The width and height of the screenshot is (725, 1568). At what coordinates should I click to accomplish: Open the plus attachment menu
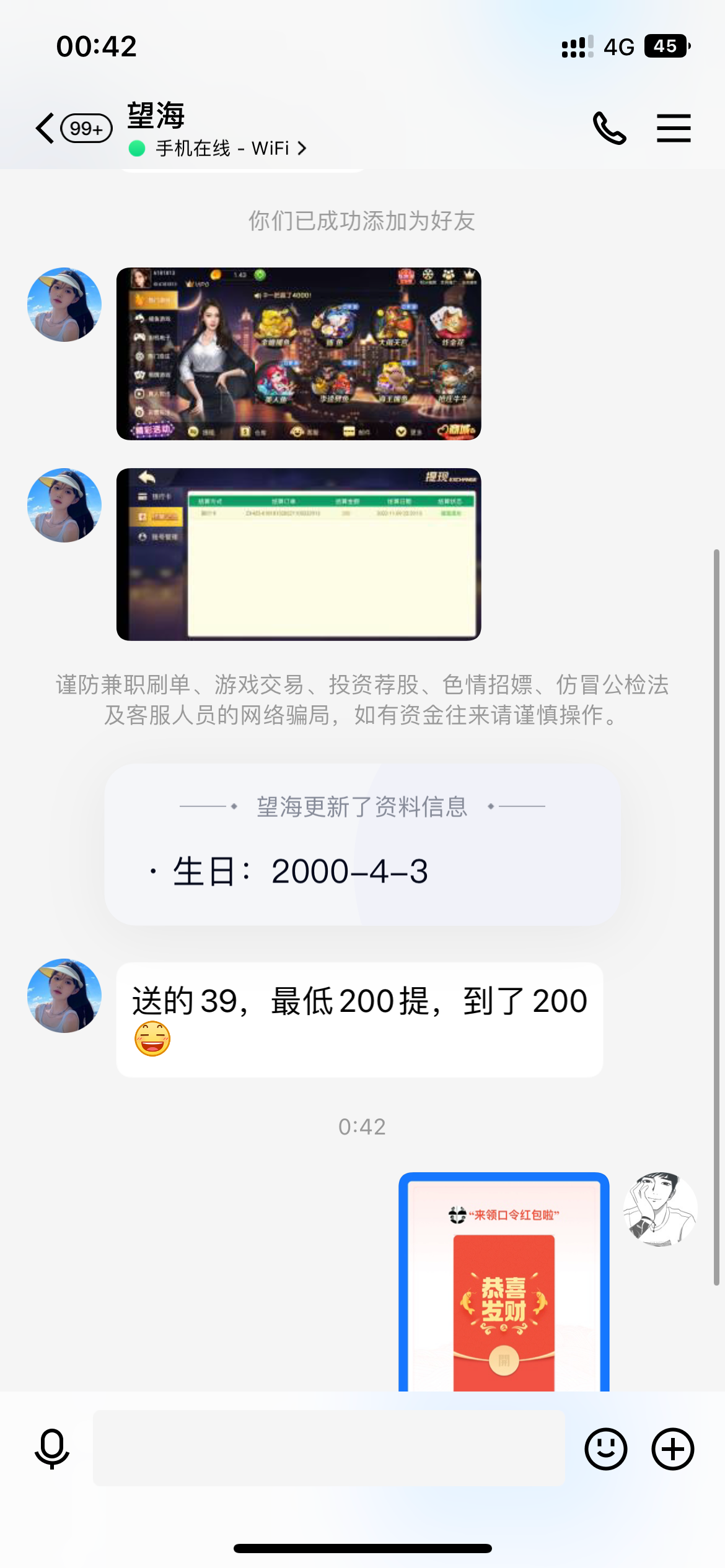[672, 1449]
